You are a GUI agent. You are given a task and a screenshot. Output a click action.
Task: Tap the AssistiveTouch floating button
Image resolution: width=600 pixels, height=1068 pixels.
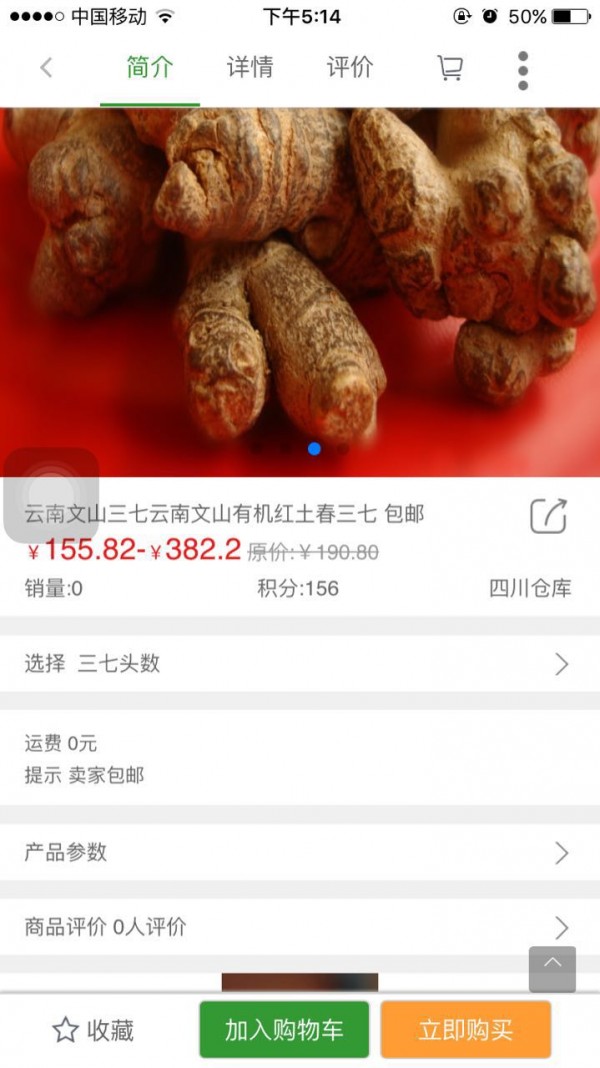click(x=51, y=495)
